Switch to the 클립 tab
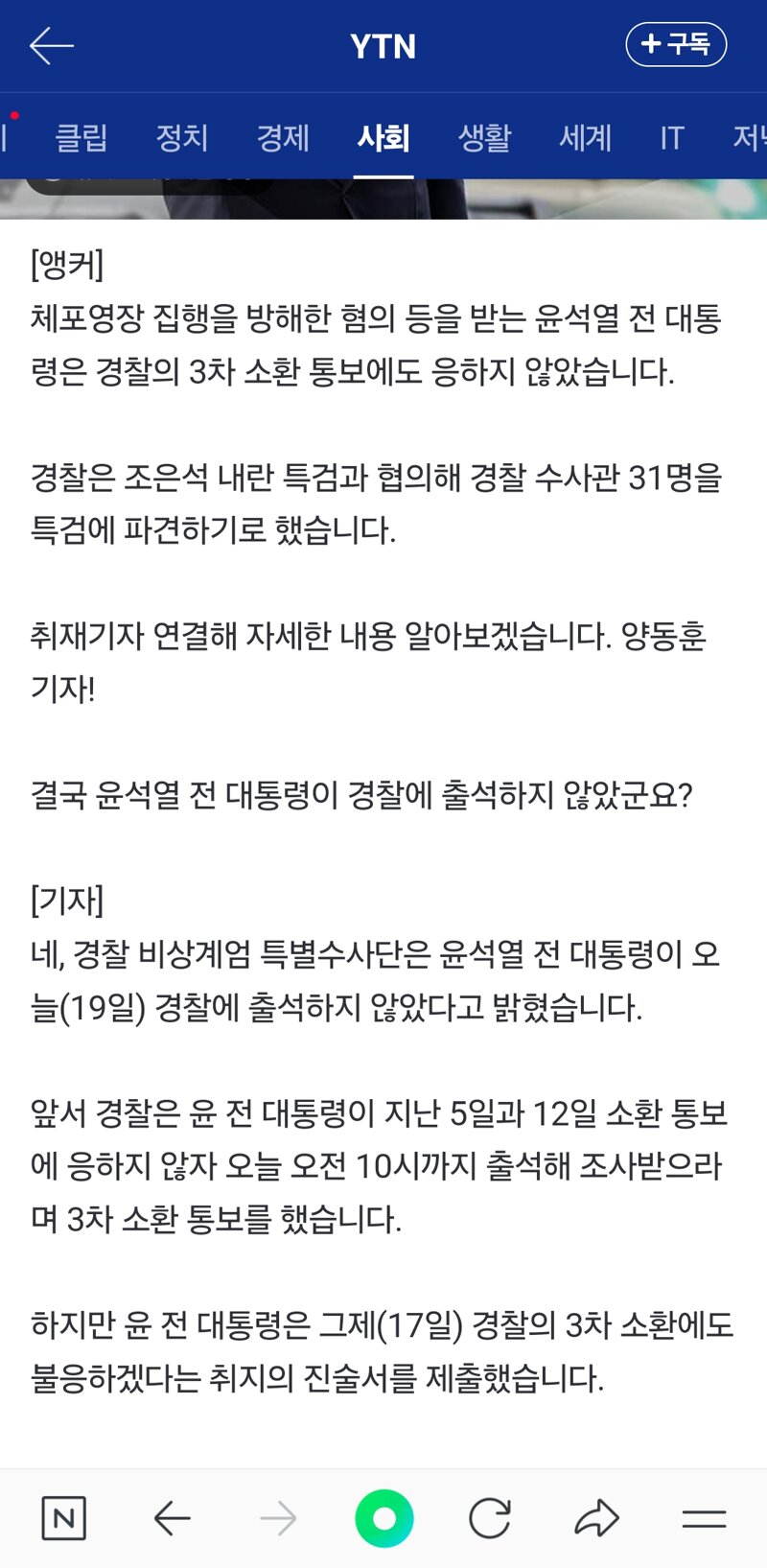Screen dimensions: 767x1568 pyautogui.click(x=81, y=137)
